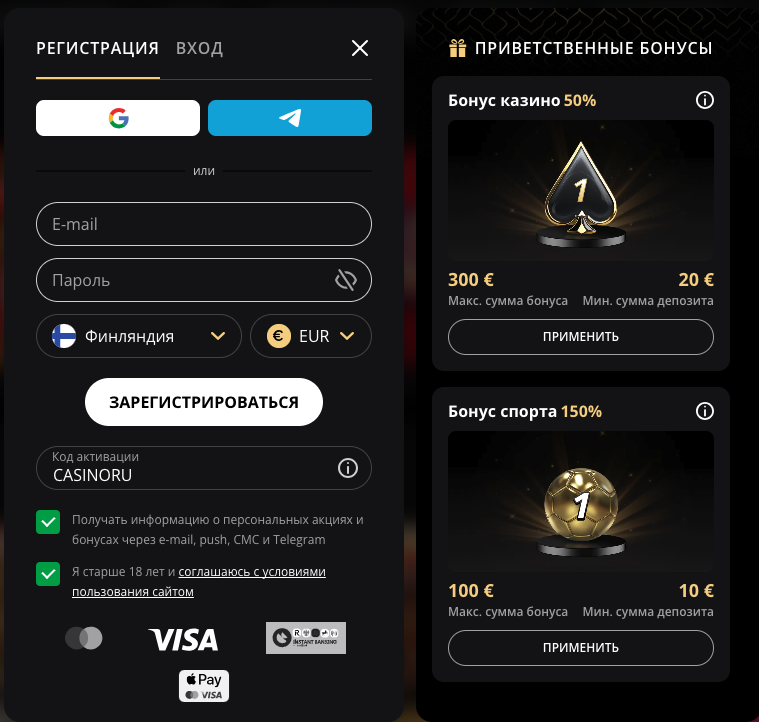This screenshot has height=722, width=759.
Task: Open the Финляндия country dropdown
Action: (139, 336)
